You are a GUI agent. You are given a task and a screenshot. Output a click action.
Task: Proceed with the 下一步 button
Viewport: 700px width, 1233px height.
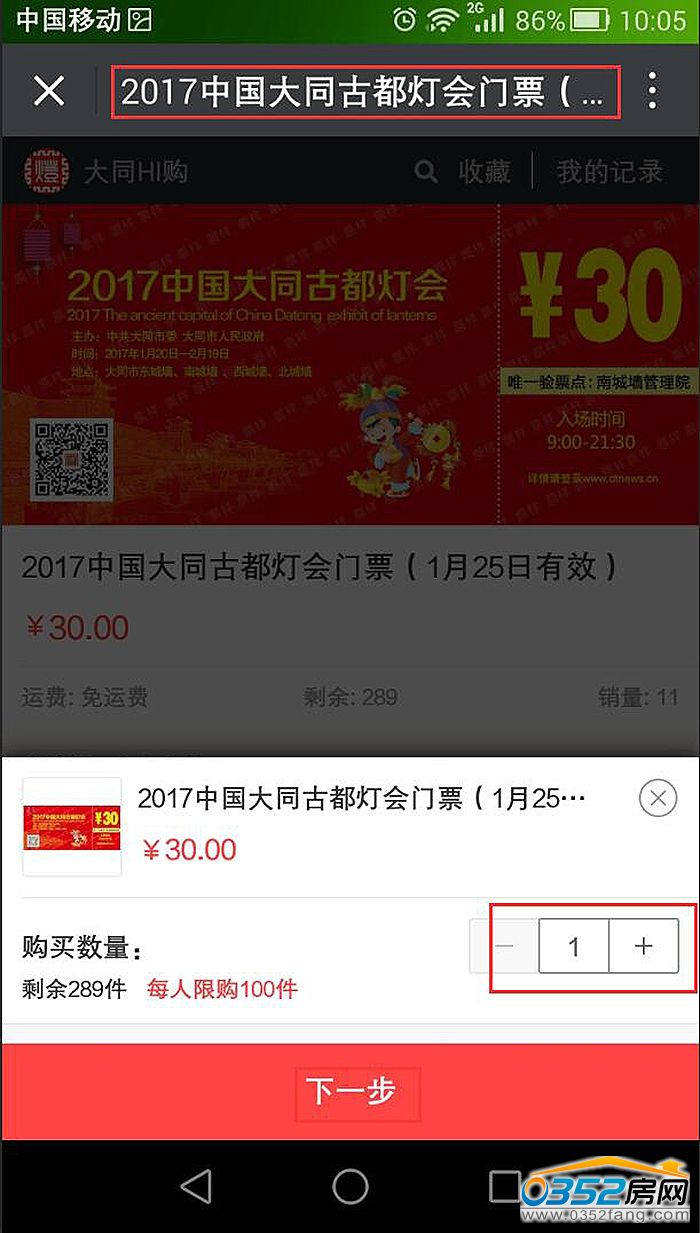click(350, 1091)
